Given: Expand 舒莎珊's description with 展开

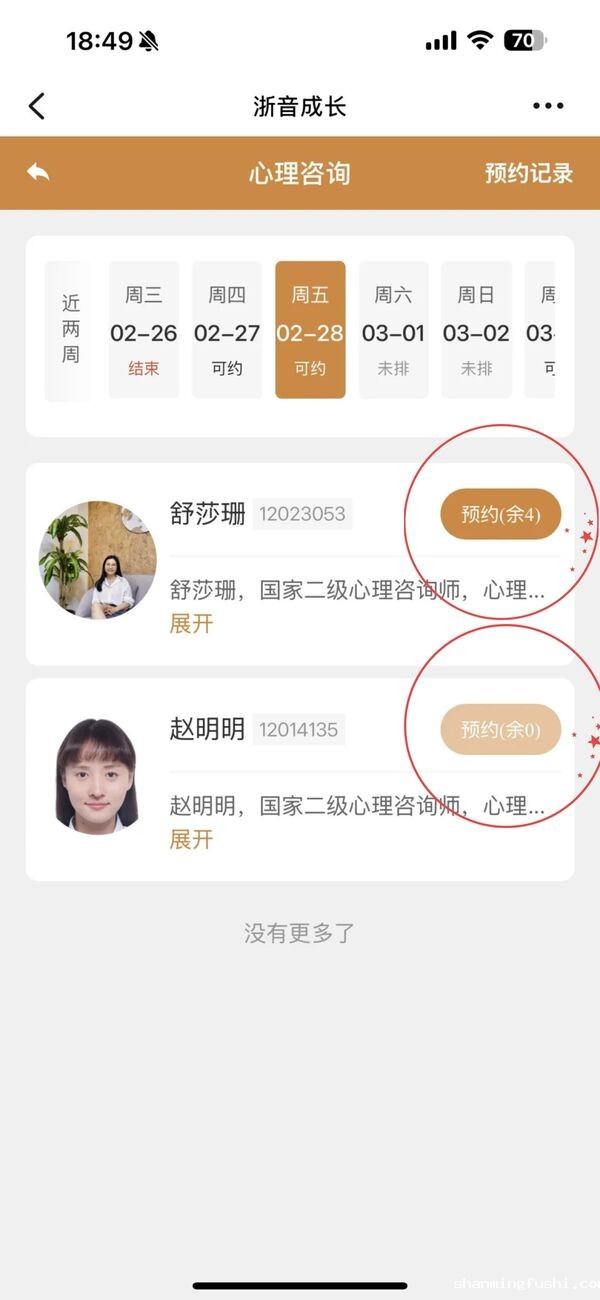Looking at the screenshot, I should (x=191, y=624).
